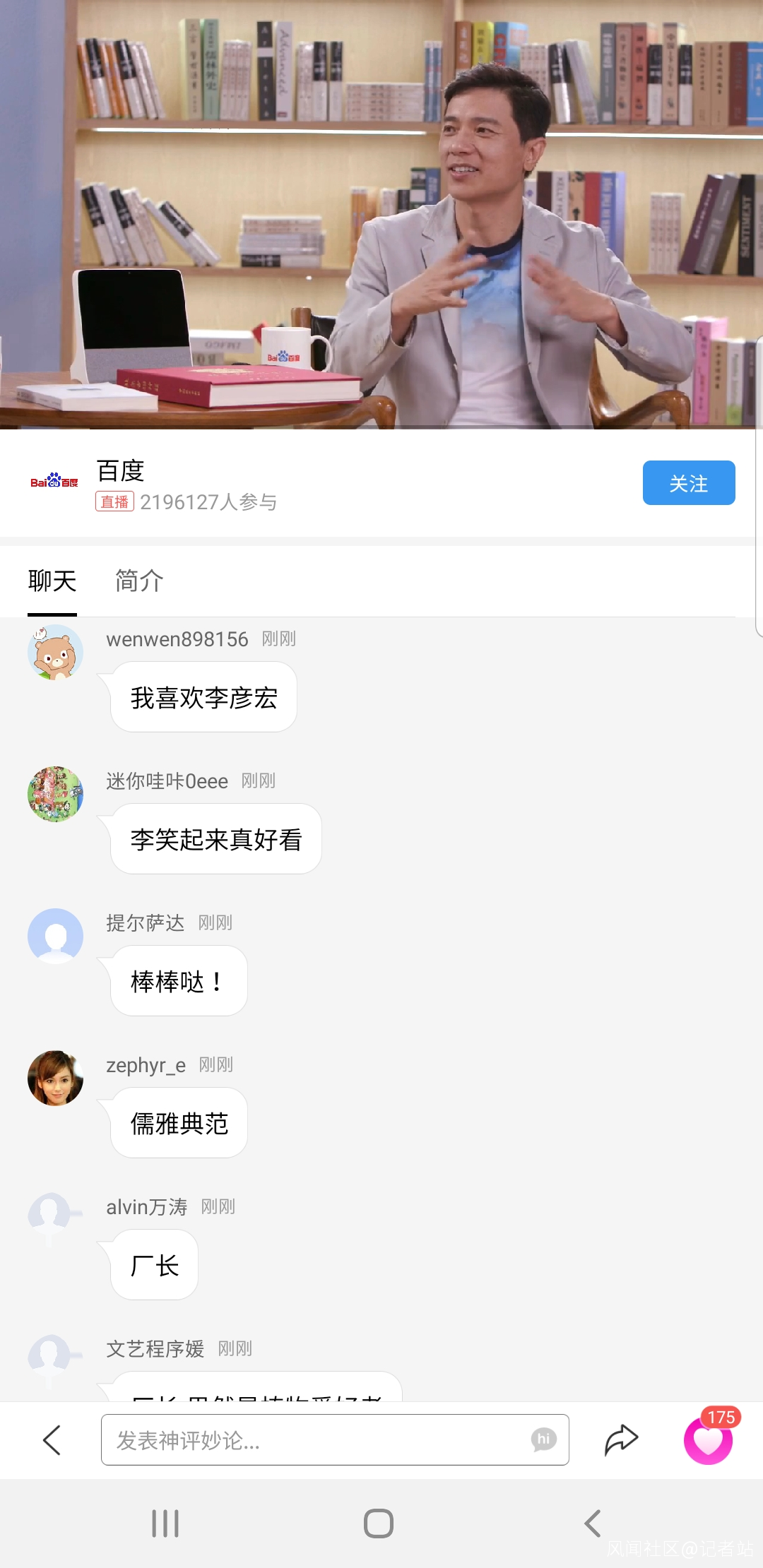Go back using the bottom-bar arrow
Screen dimensions: 763x1568
pos(52,1439)
